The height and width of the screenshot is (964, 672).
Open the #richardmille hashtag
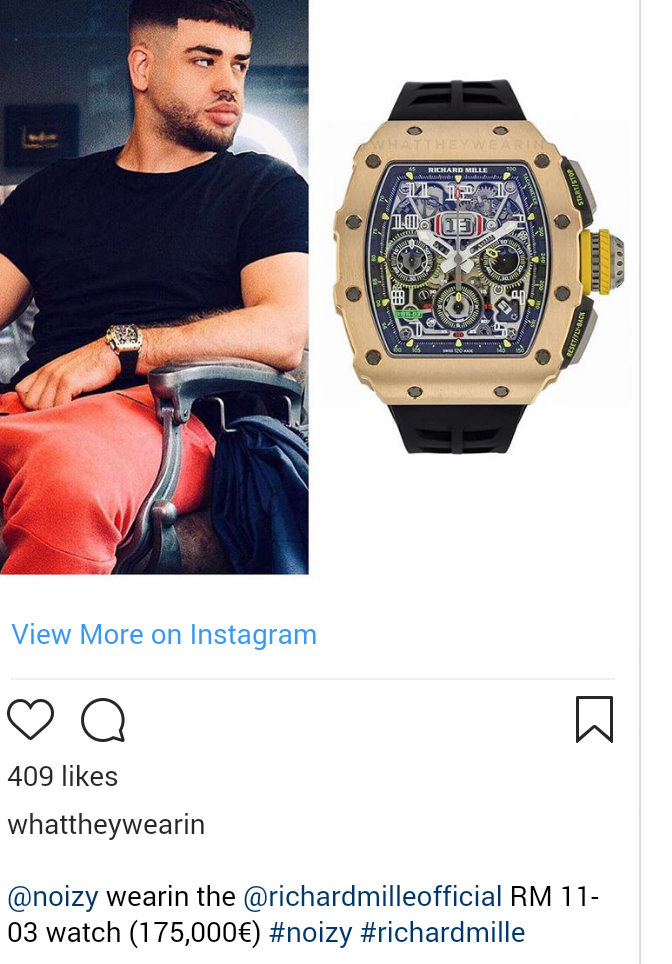[442, 933]
